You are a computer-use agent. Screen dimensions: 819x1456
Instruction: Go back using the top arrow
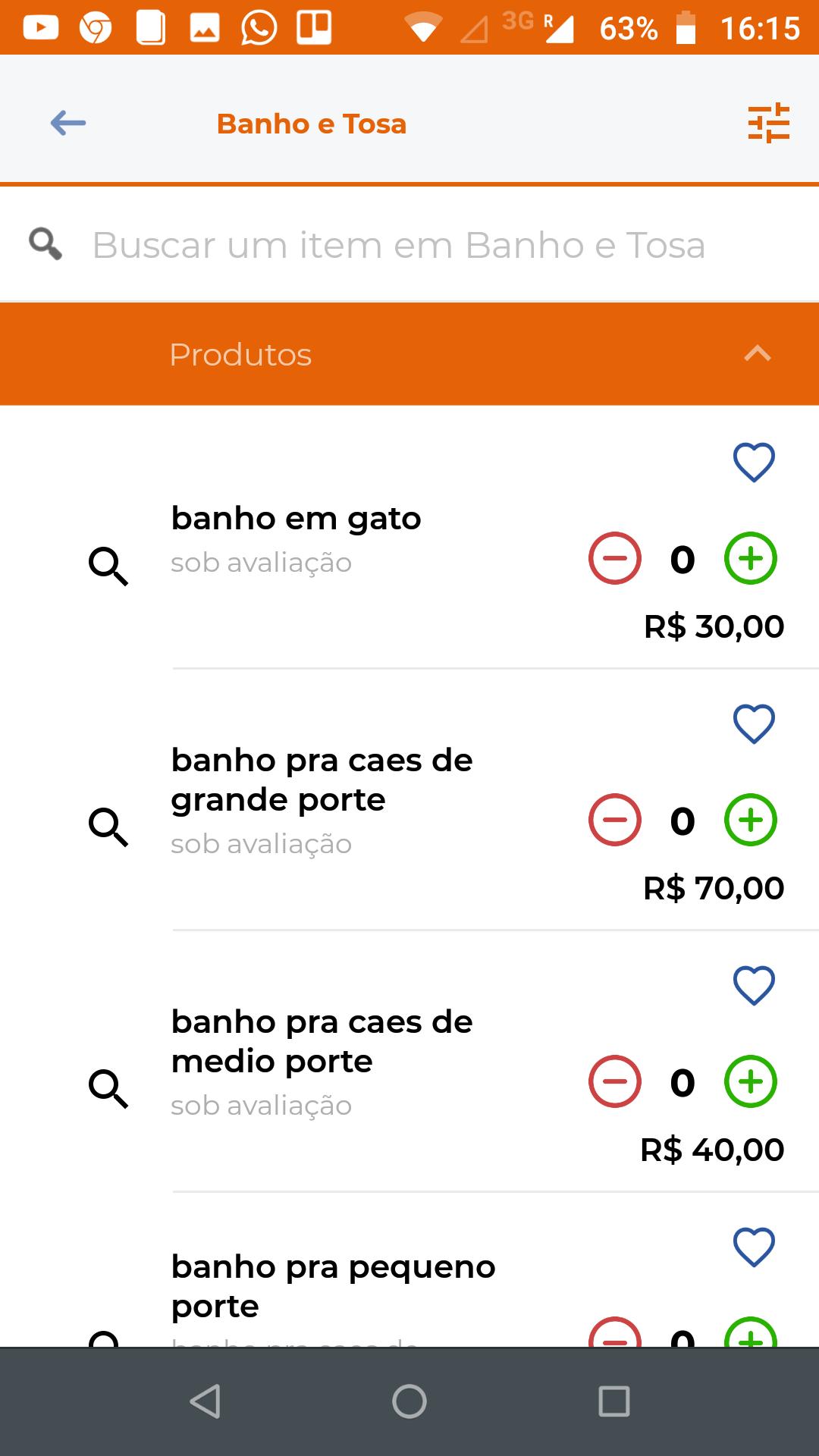(68, 123)
